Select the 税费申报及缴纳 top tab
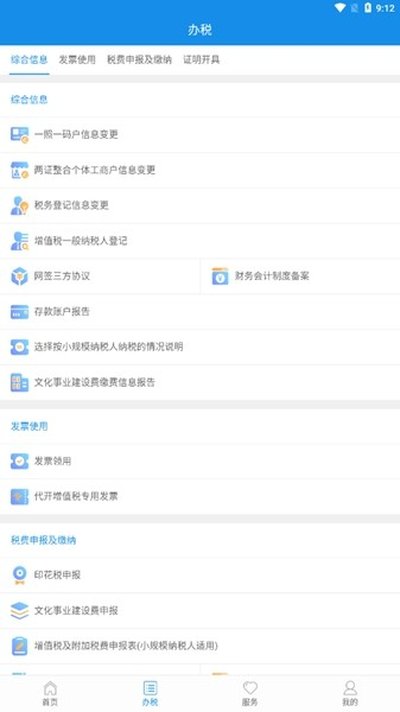The height and width of the screenshot is (712, 400). point(139,59)
